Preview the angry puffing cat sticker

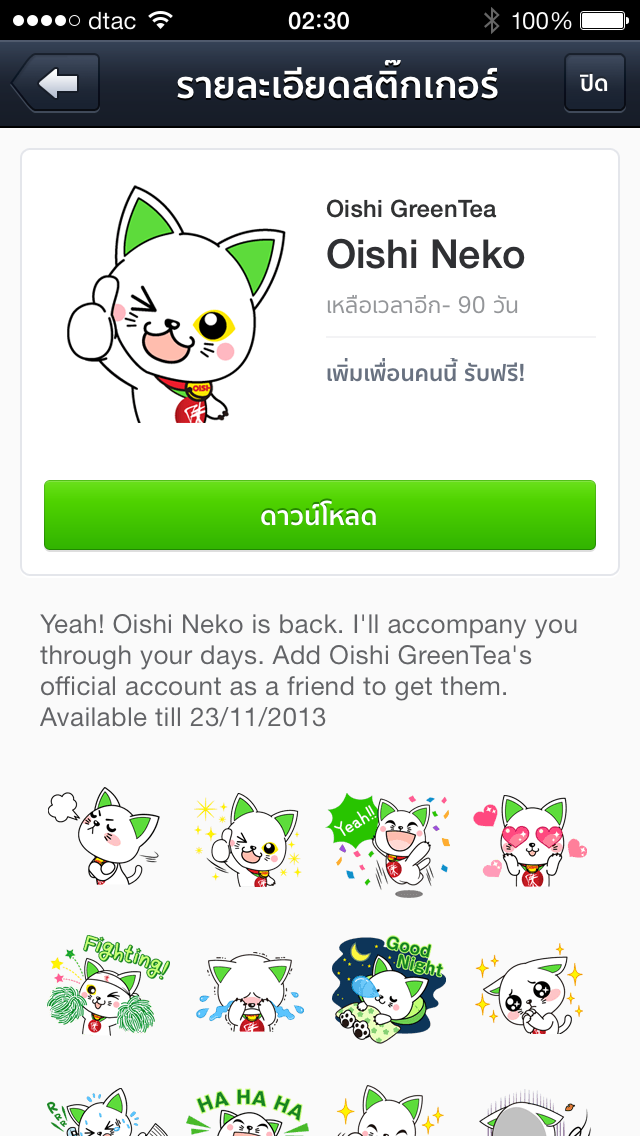click(x=104, y=840)
